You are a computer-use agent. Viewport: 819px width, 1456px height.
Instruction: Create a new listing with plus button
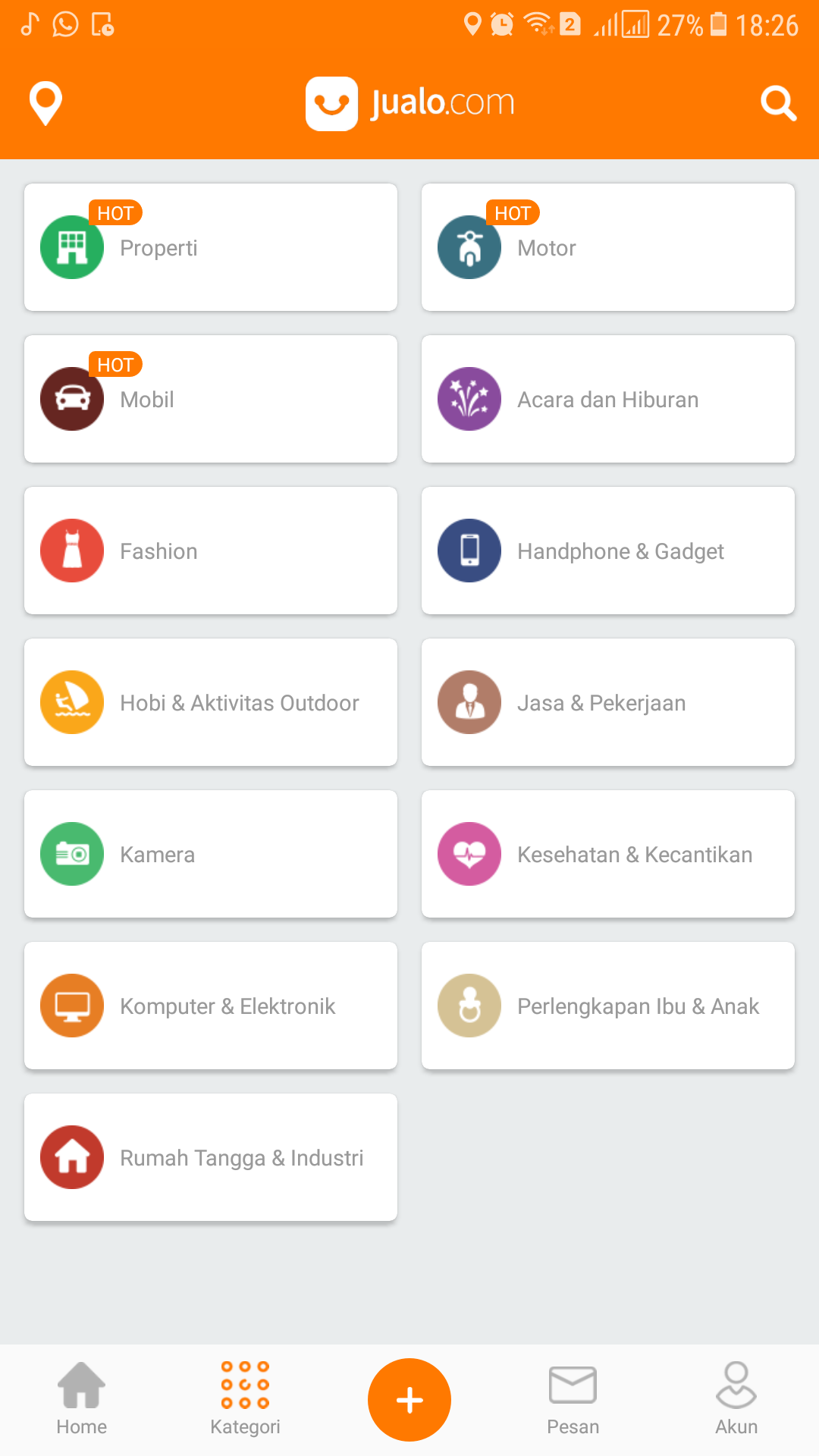pos(409,1400)
